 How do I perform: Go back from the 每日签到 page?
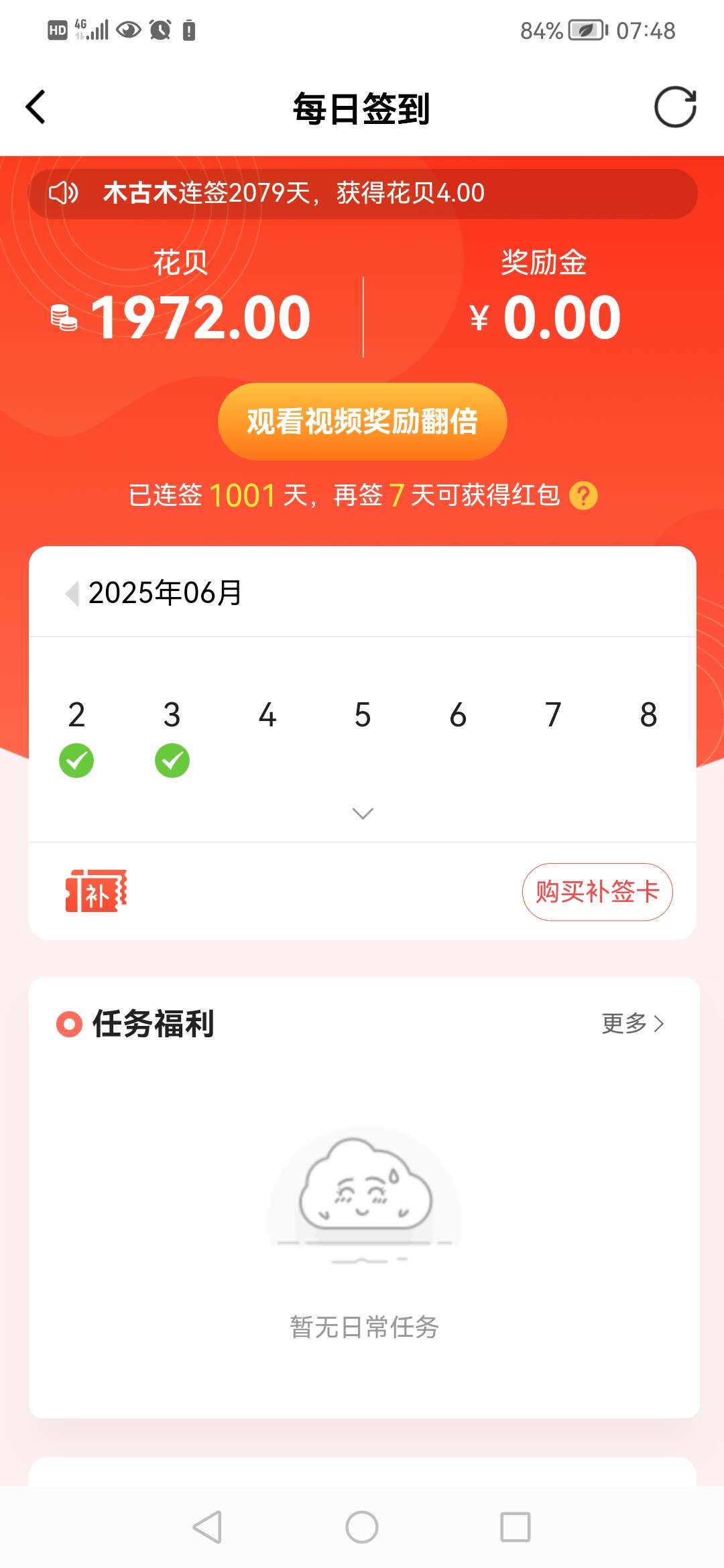pyautogui.click(x=36, y=107)
